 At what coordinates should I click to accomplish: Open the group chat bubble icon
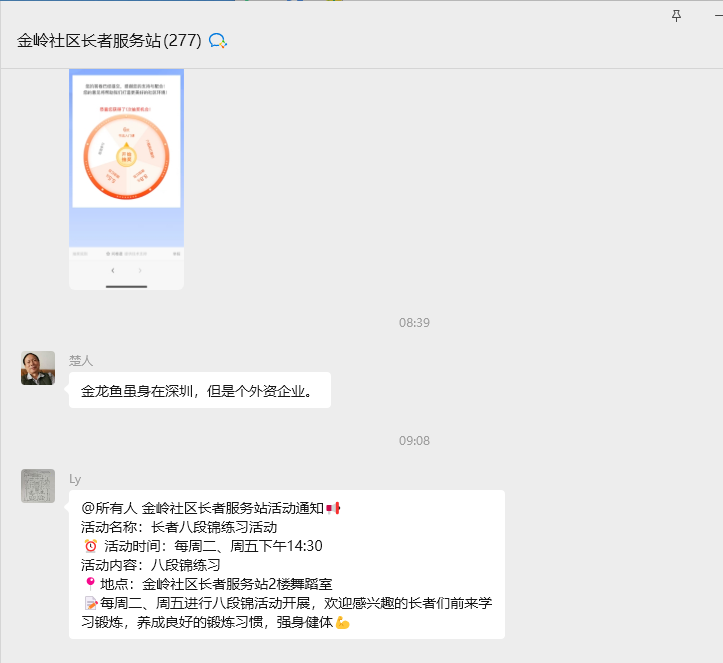217,41
